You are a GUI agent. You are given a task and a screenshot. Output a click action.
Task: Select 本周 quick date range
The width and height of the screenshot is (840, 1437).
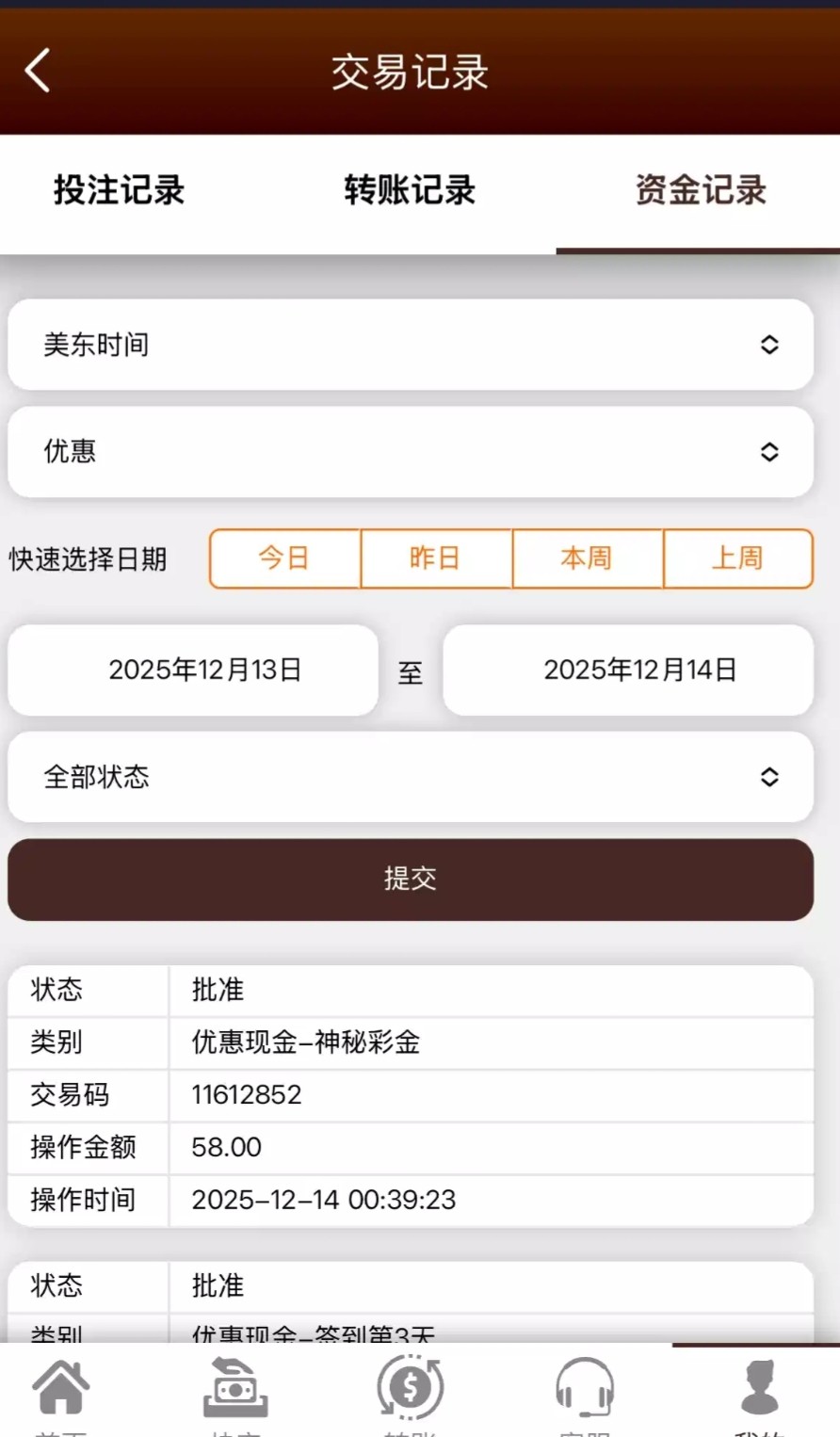tap(587, 558)
